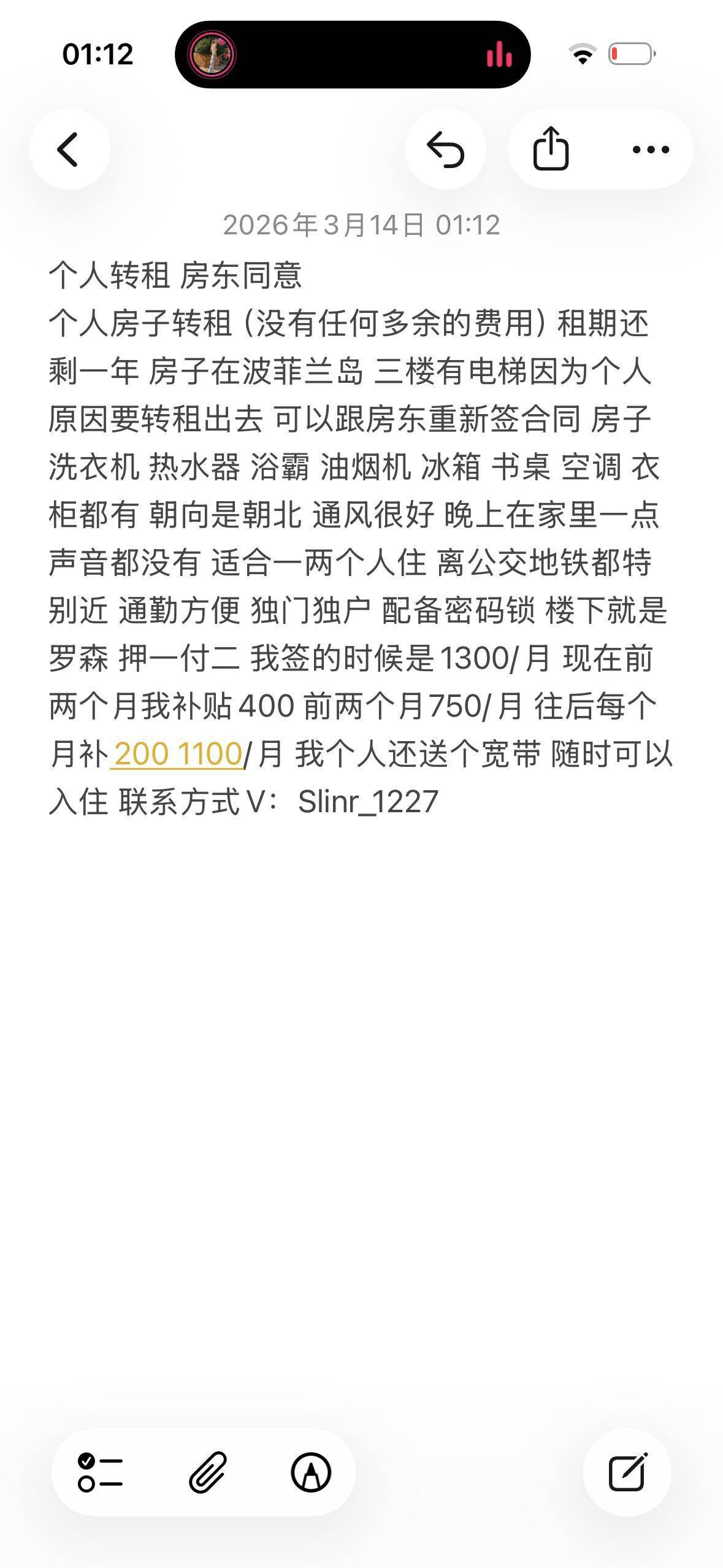Open the Dynamic Island now-playing activity
Image resolution: width=723 pixels, height=1568 pixels.
pos(353,55)
